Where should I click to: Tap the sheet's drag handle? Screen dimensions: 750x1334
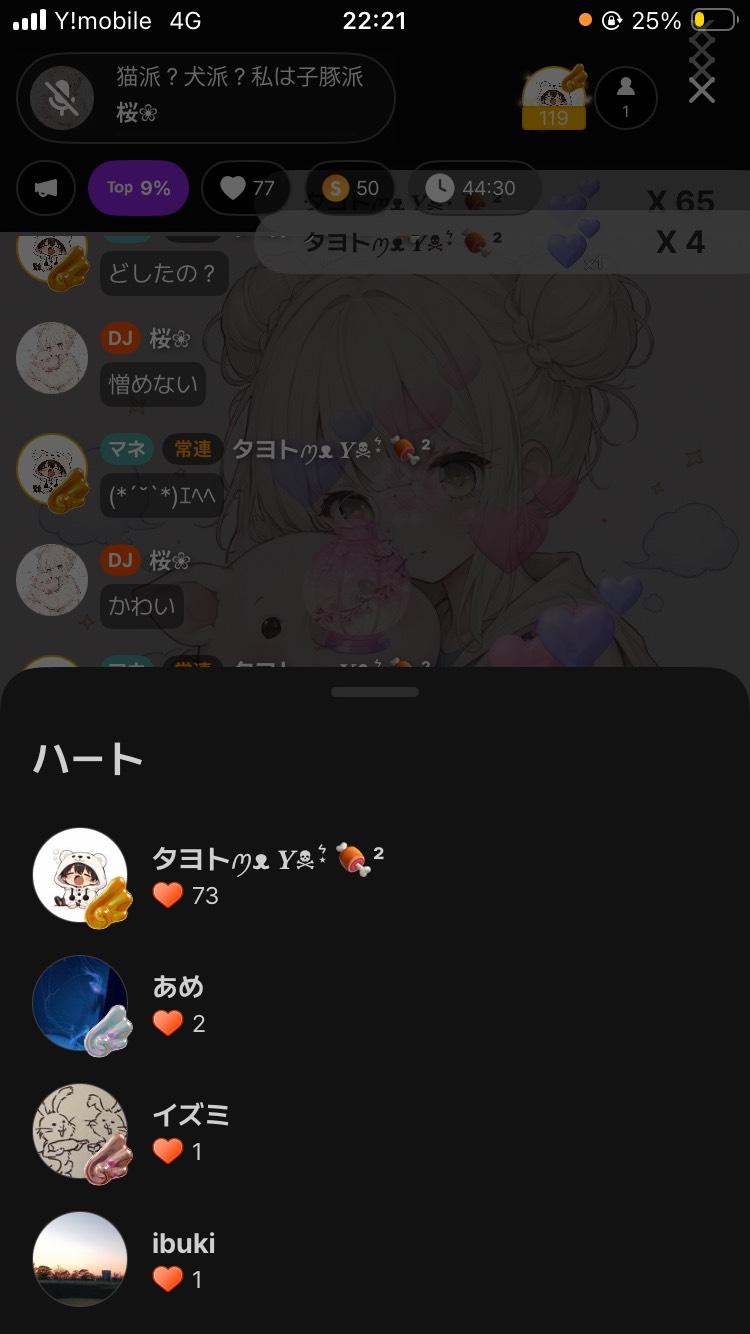pos(375,691)
